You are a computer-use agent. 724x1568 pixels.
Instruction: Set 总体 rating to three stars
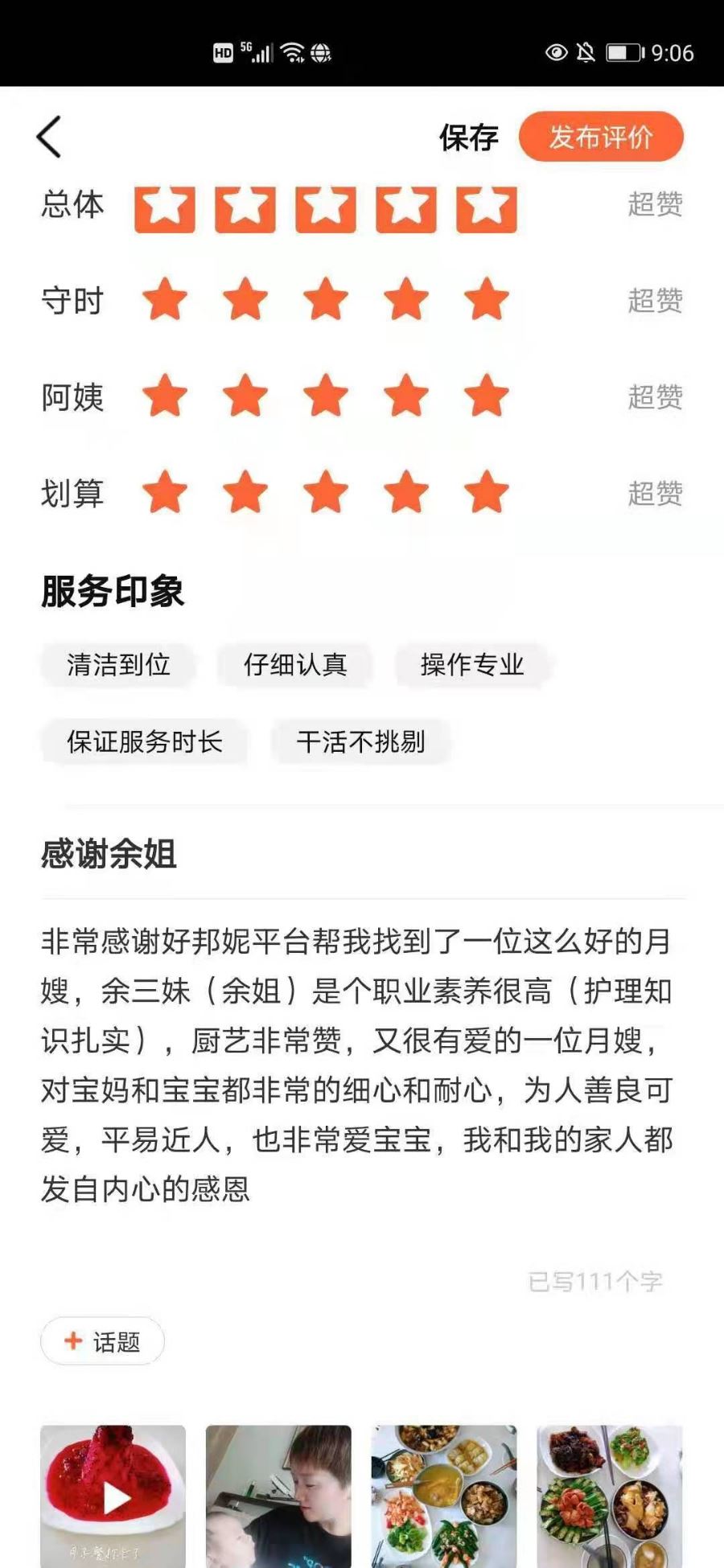[326, 209]
